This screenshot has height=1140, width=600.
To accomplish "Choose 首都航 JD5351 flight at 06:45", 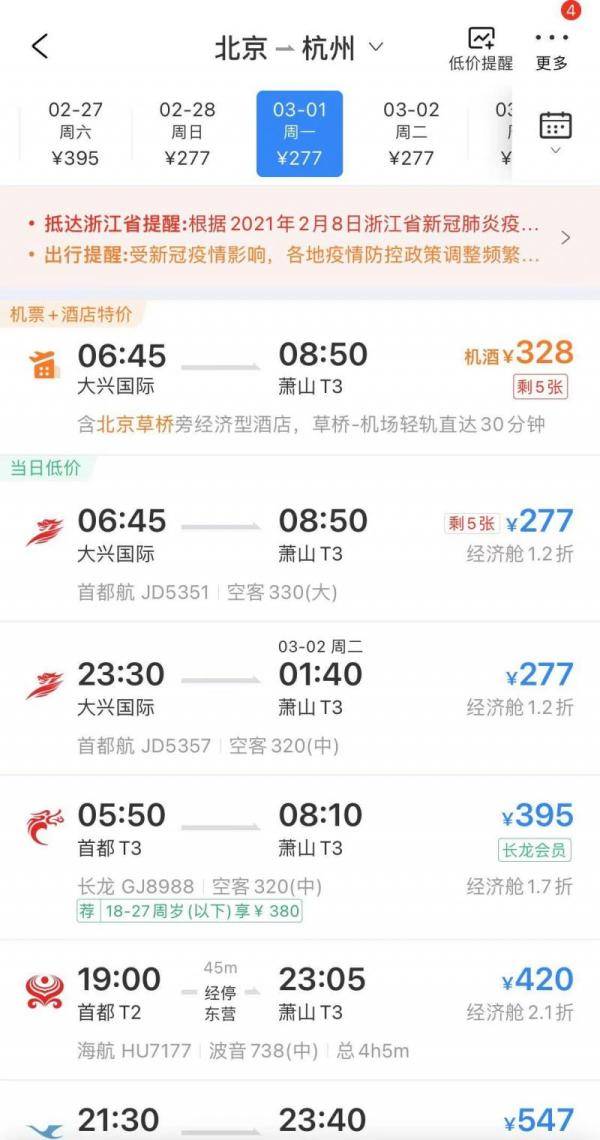I will click(300, 552).
